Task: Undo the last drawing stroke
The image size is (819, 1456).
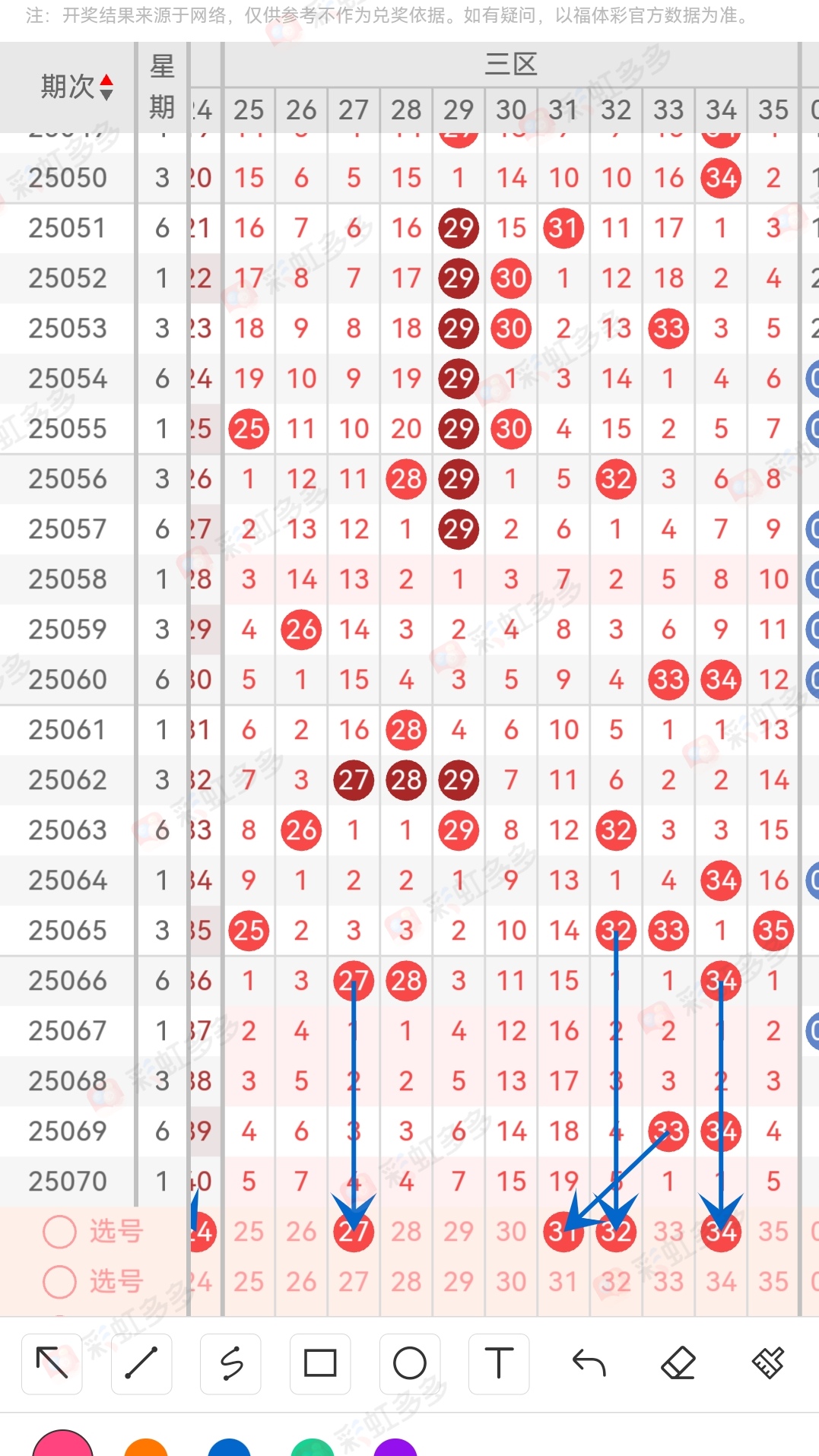Action: pos(589,1363)
